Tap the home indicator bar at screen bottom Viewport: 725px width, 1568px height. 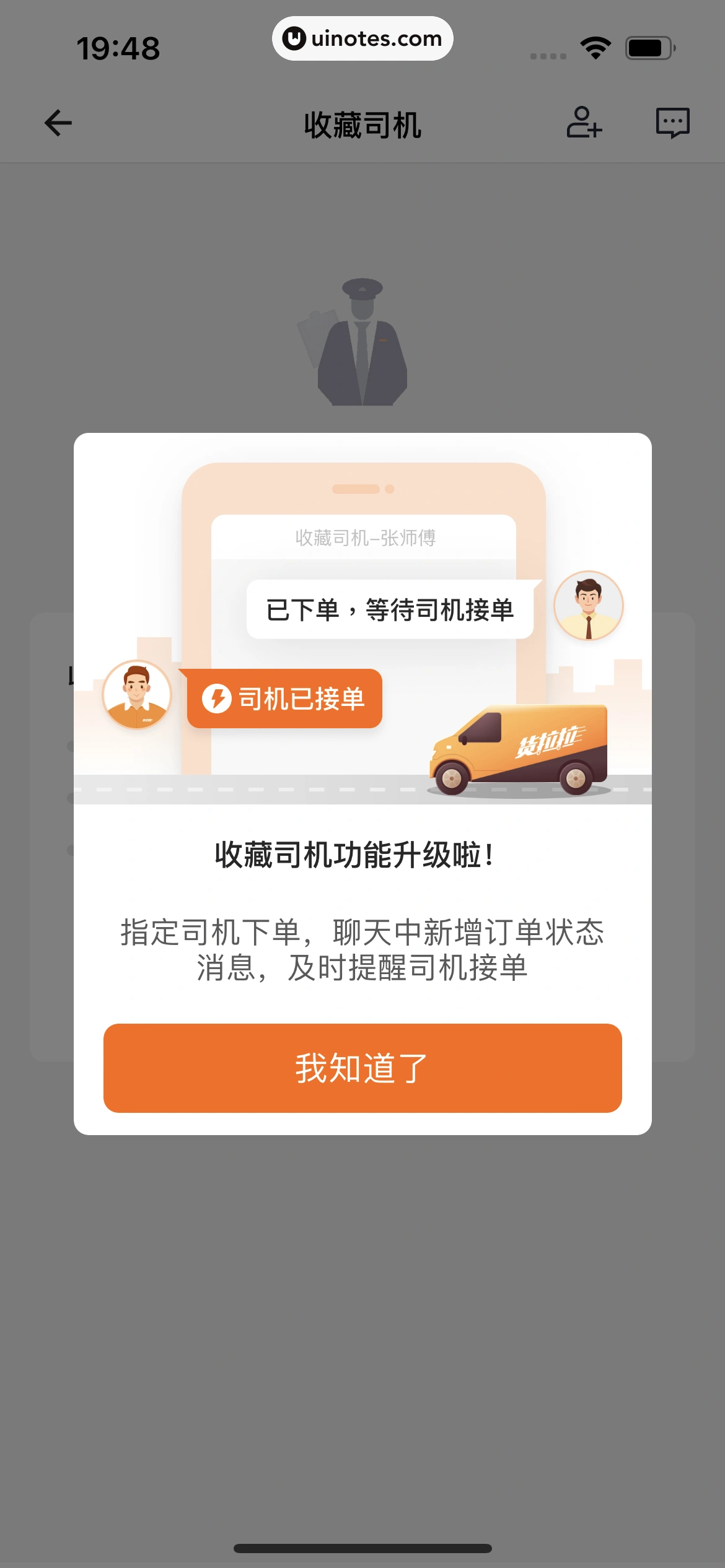(x=362, y=1547)
